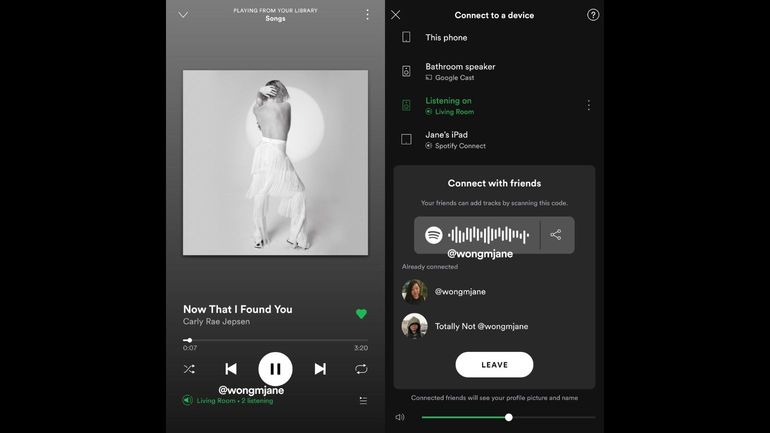Collapse the now playing screen
This screenshot has width=770, height=433.
tap(183, 15)
